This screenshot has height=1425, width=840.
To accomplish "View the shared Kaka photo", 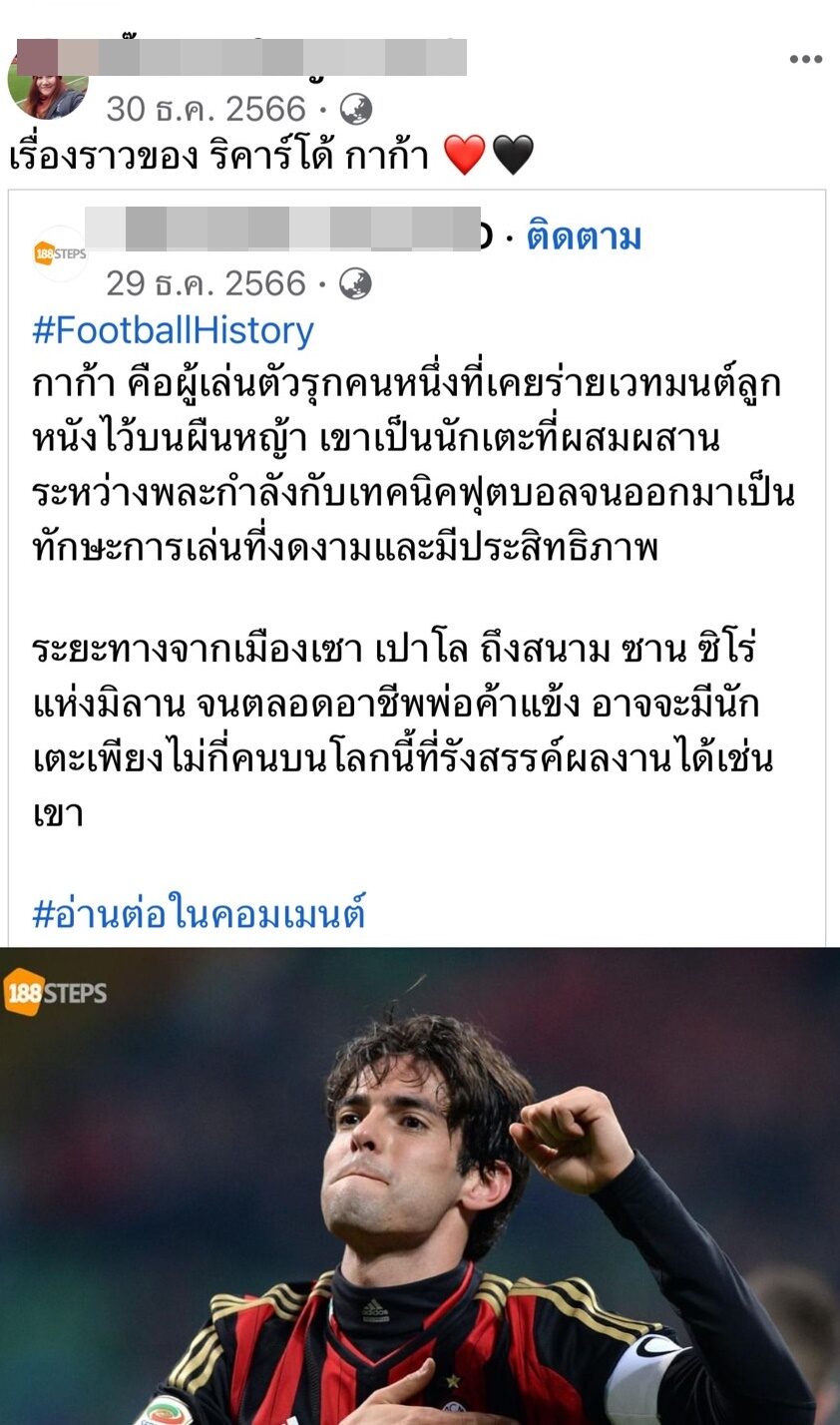I will tap(420, 1186).
